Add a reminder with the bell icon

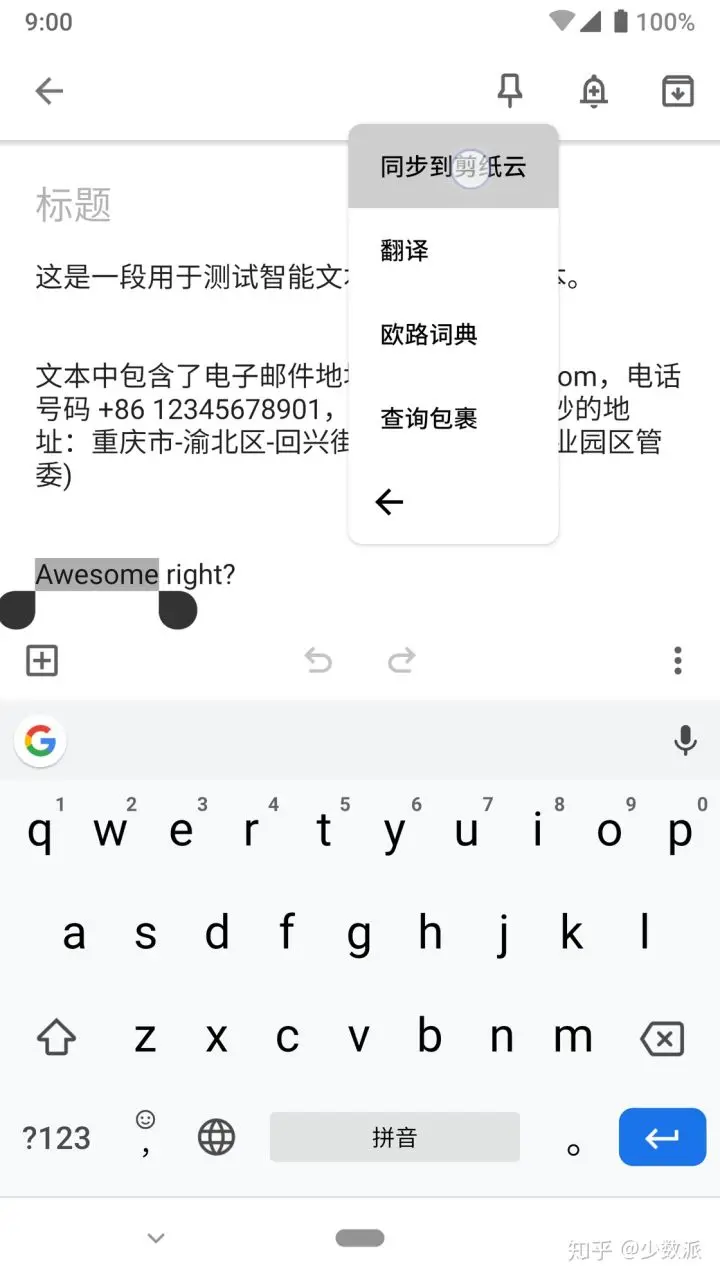(x=594, y=92)
